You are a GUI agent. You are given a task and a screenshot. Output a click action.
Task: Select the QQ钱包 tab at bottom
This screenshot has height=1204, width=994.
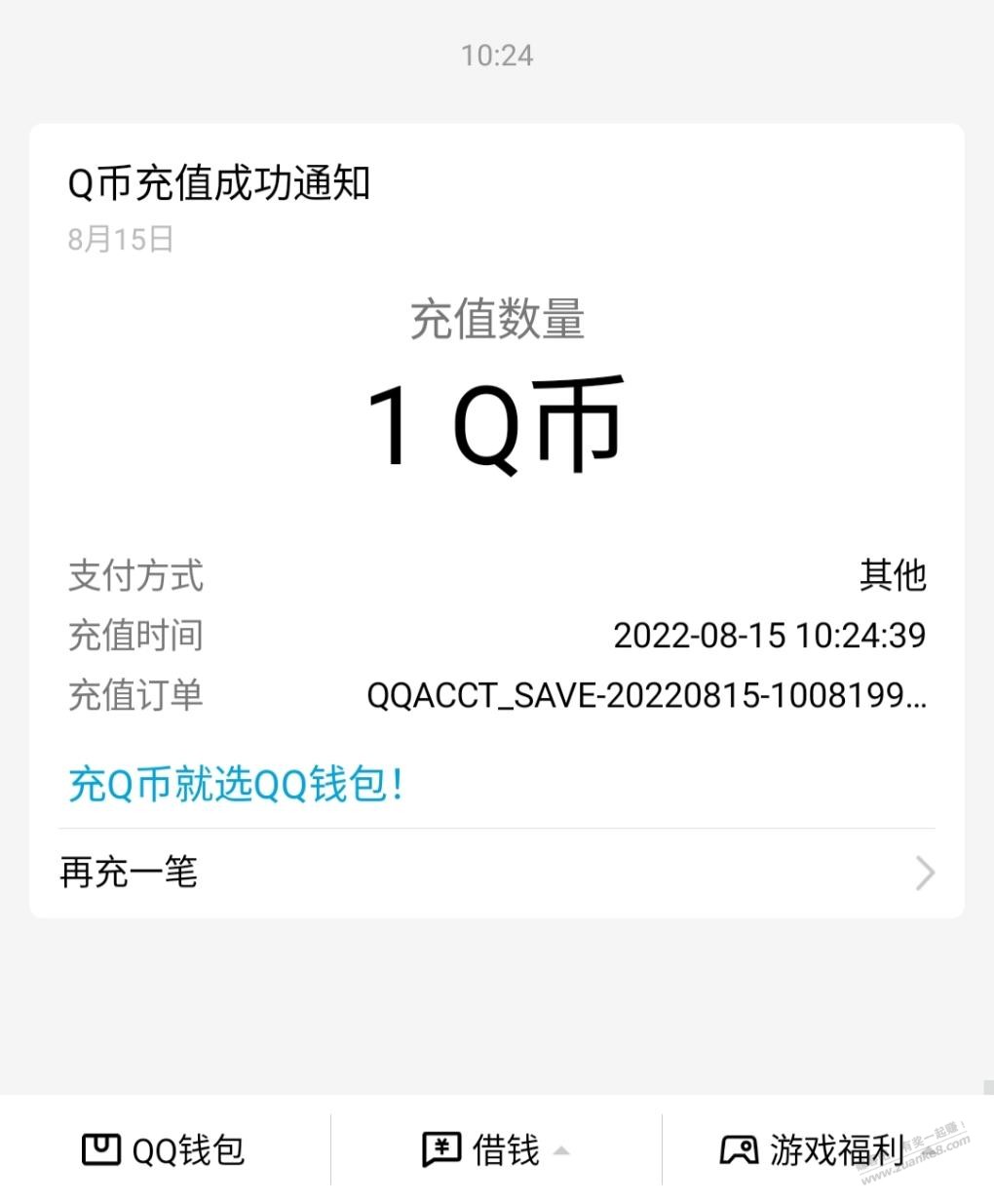[161, 1150]
